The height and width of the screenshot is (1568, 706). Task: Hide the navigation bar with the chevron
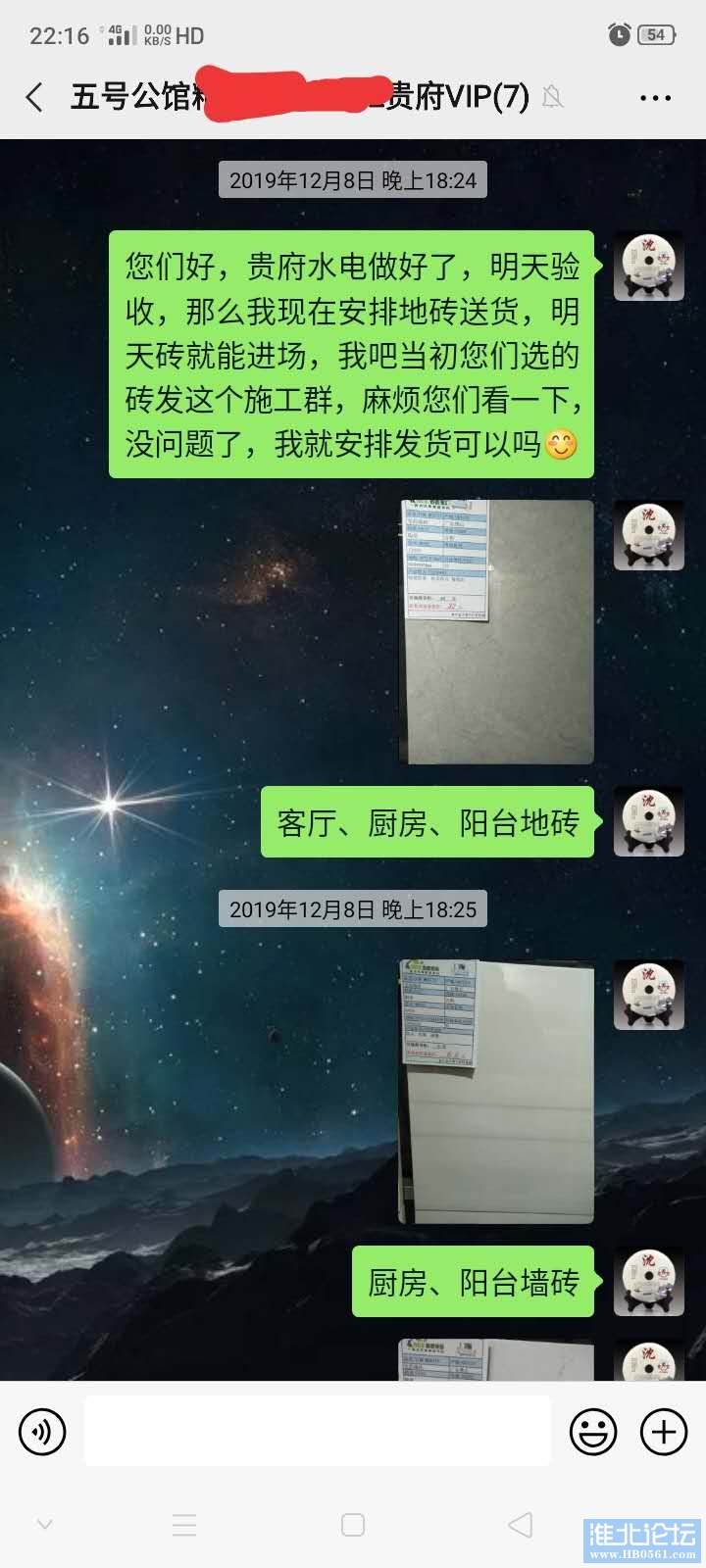pos(44,1525)
